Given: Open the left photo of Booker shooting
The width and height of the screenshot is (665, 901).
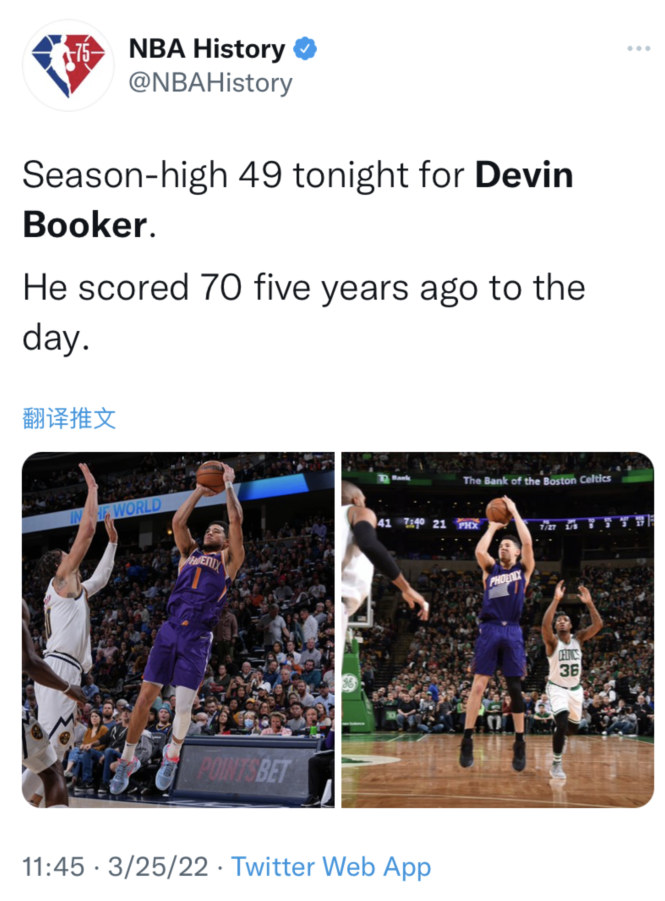Looking at the screenshot, I should coord(178,629).
